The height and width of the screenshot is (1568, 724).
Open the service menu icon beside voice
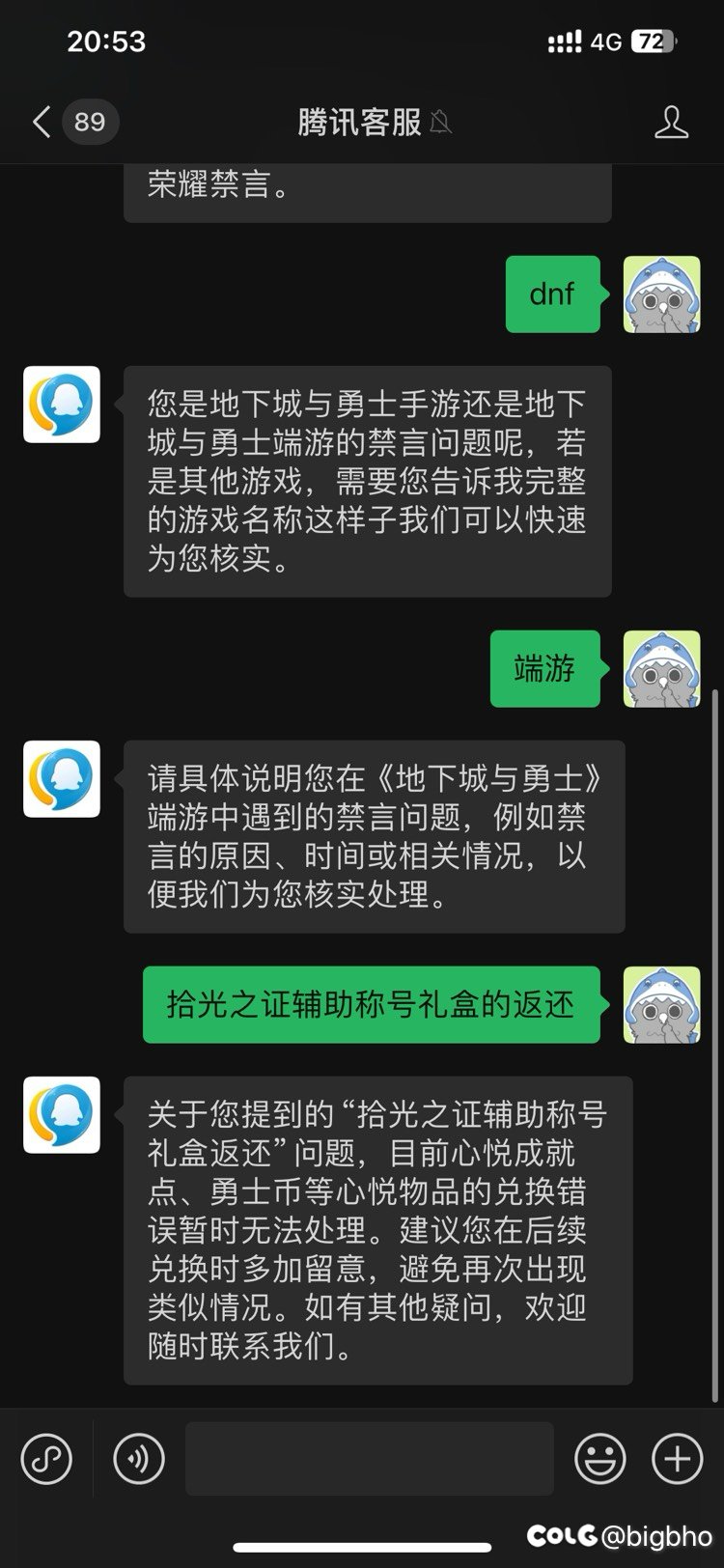[x=46, y=1457]
